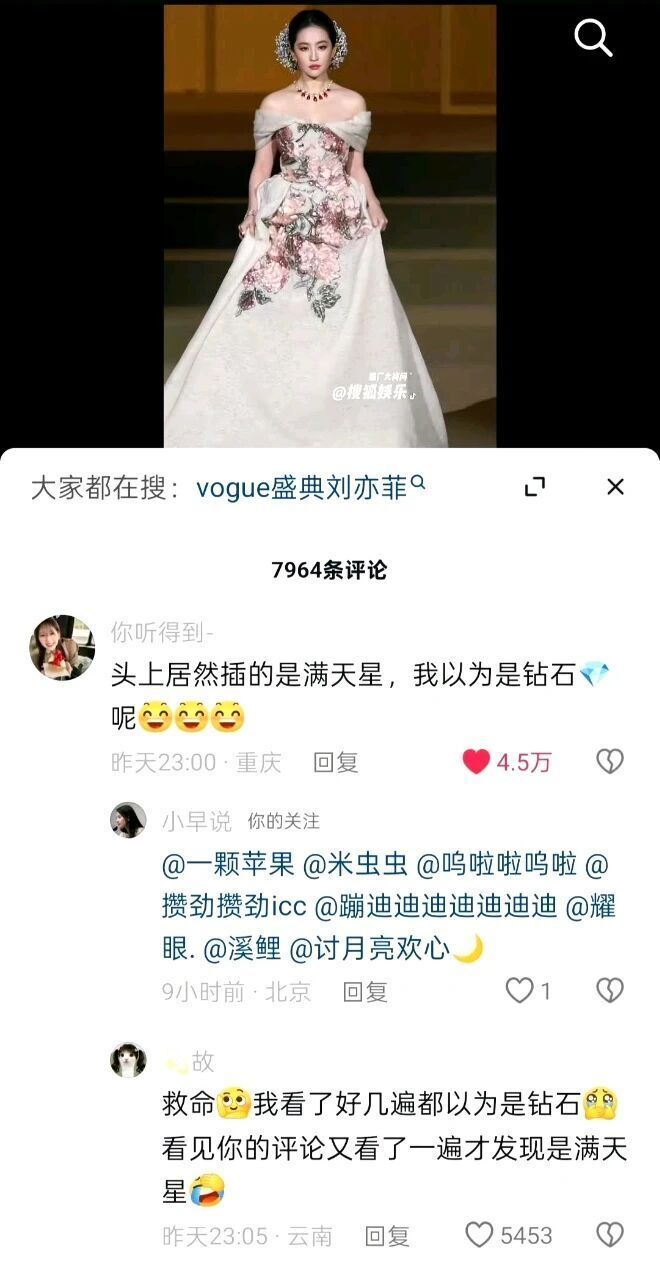Expand the comments panel to full screen
This screenshot has height=1280, width=660.
click(x=535, y=487)
